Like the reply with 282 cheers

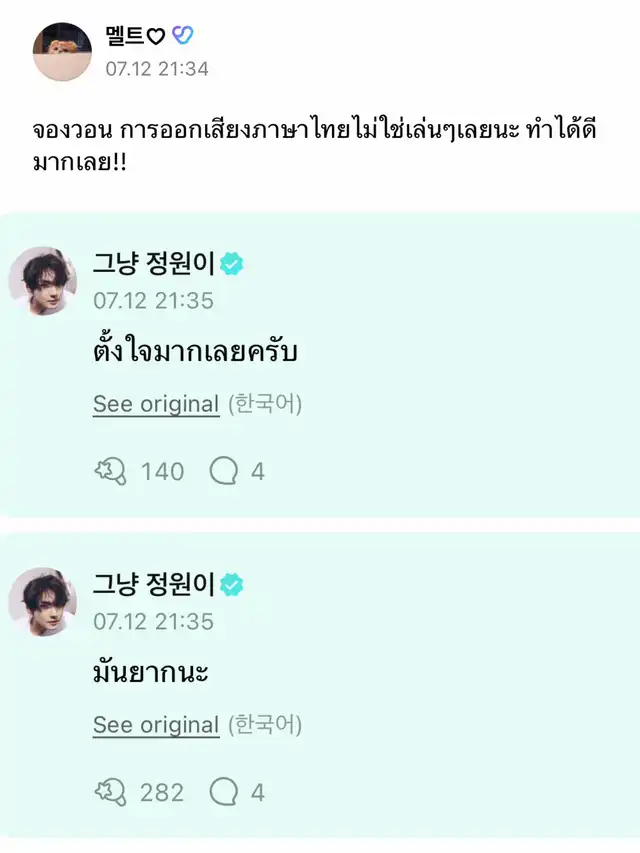point(110,792)
